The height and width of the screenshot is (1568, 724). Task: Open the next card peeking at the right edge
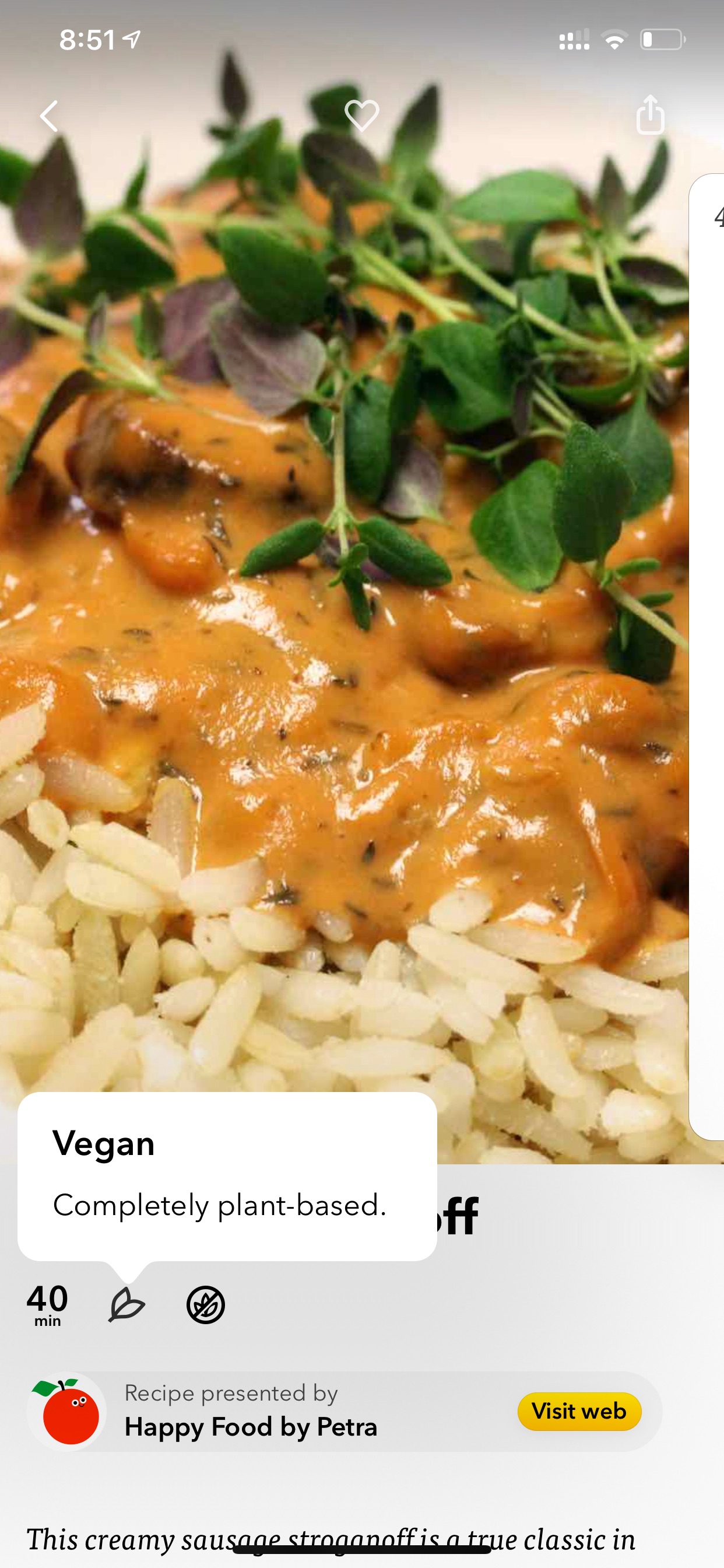[x=707, y=656]
